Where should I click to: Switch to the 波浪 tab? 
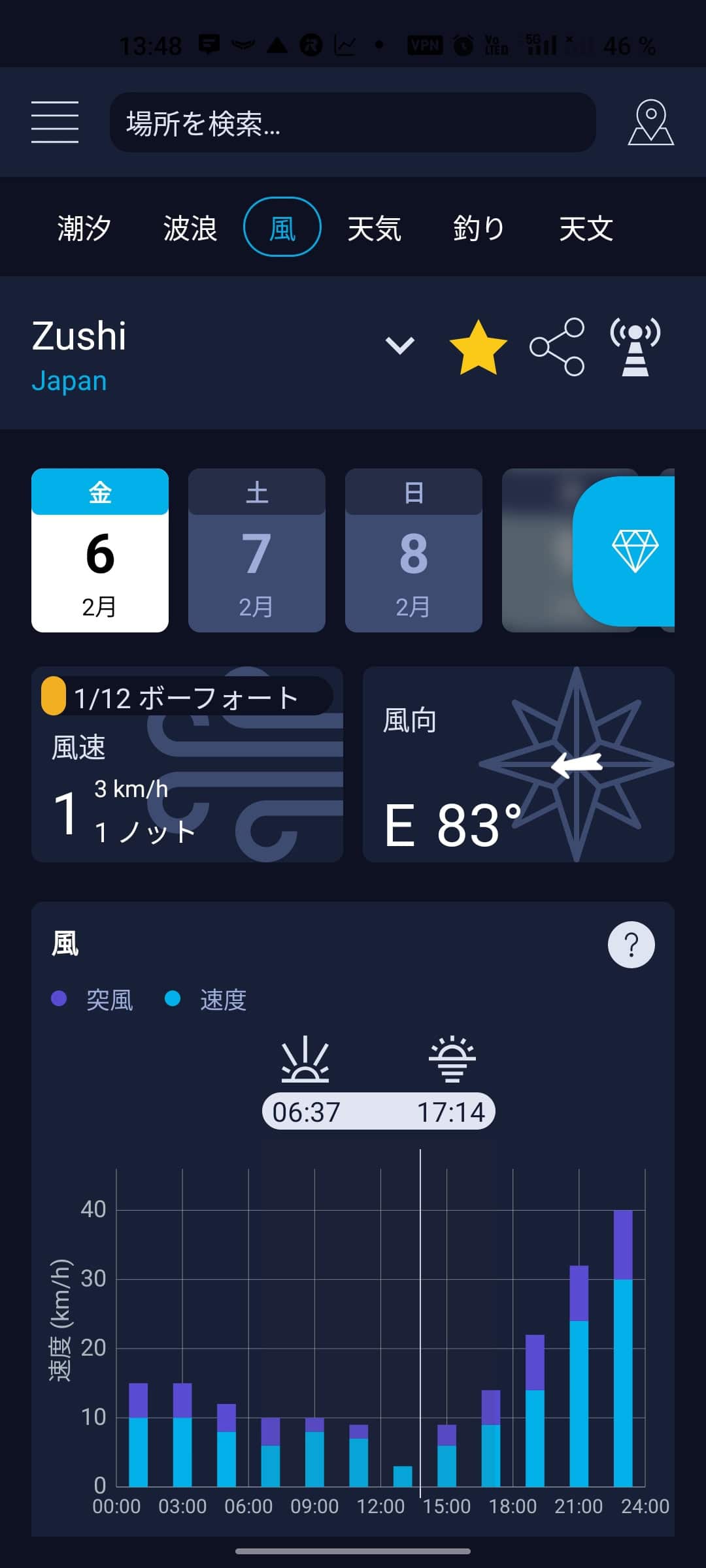tap(190, 228)
